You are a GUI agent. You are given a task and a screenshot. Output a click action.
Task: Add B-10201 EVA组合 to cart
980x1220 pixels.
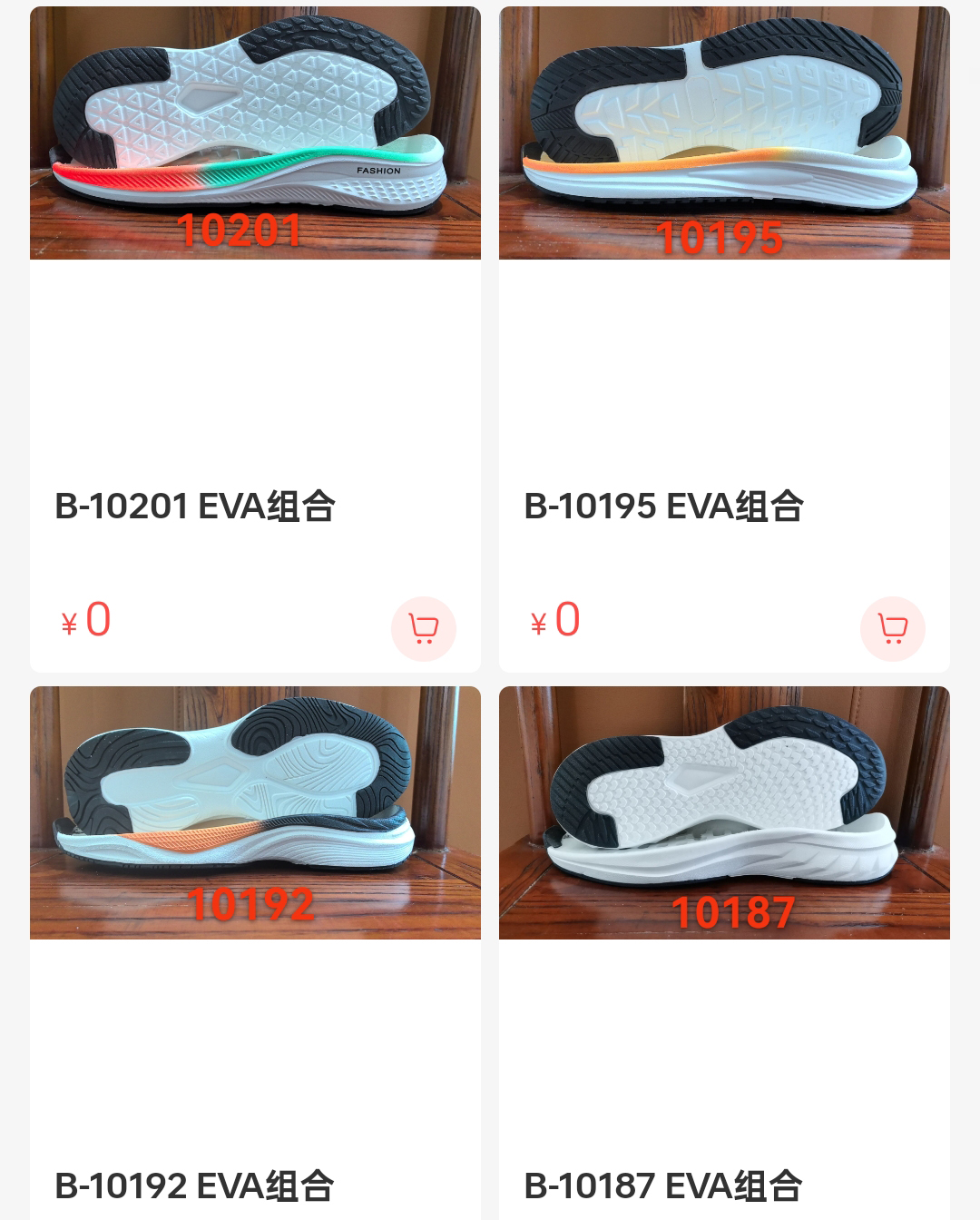pyautogui.click(x=423, y=628)
